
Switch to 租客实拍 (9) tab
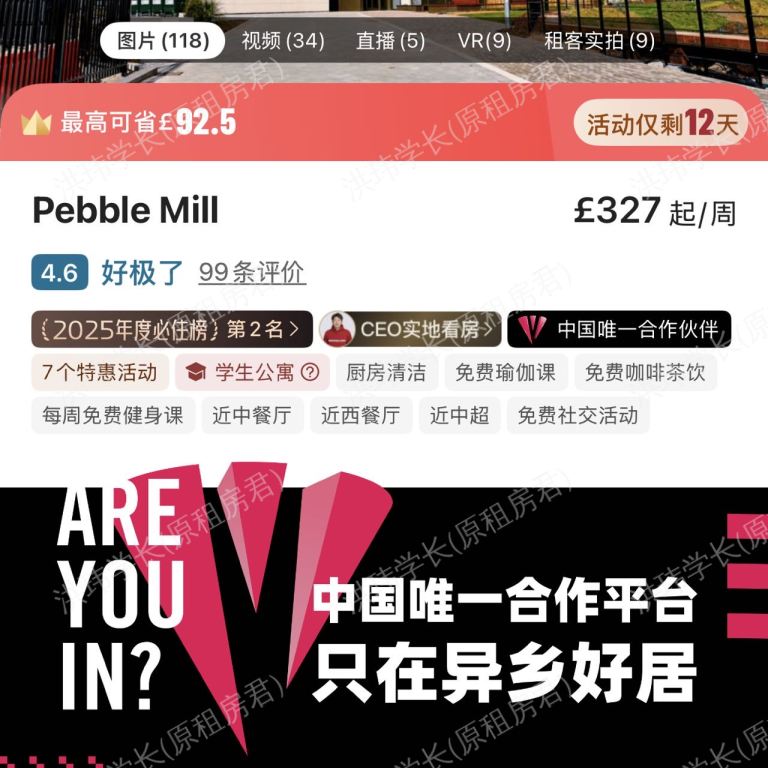coord(599,41)
